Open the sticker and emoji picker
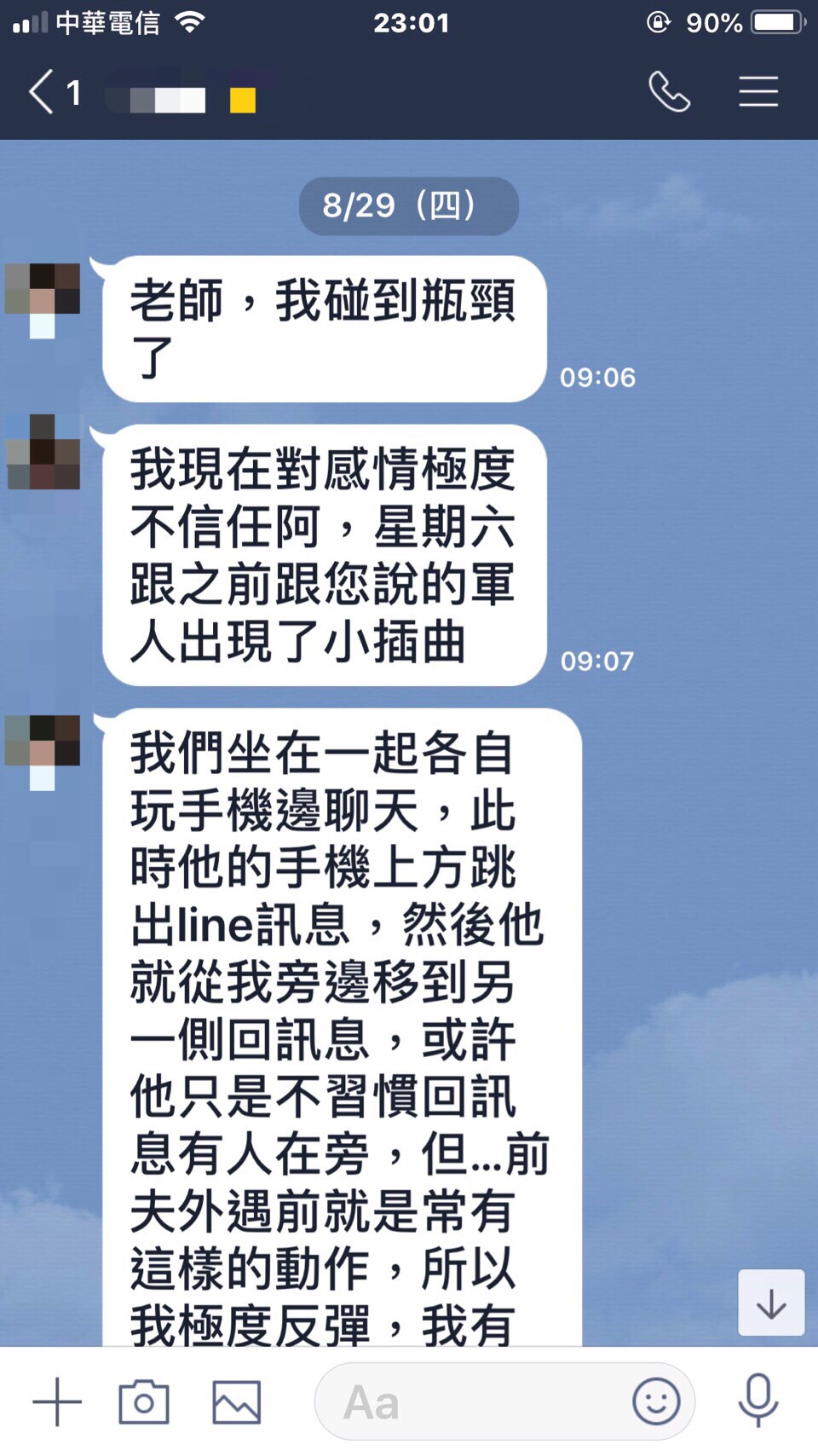 click(x=656, y=1401)
